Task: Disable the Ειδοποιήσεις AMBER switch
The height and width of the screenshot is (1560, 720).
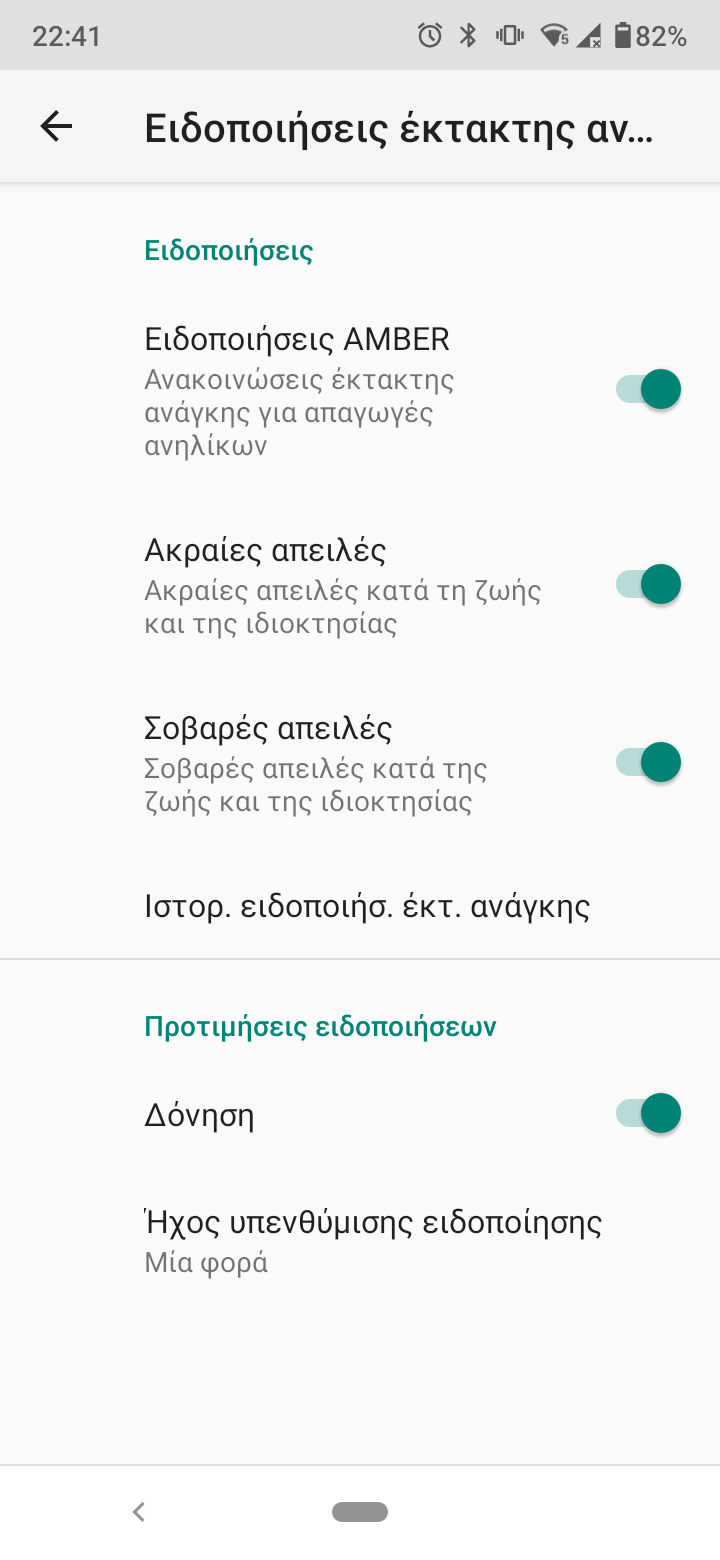Action: [x=648, y=389]
